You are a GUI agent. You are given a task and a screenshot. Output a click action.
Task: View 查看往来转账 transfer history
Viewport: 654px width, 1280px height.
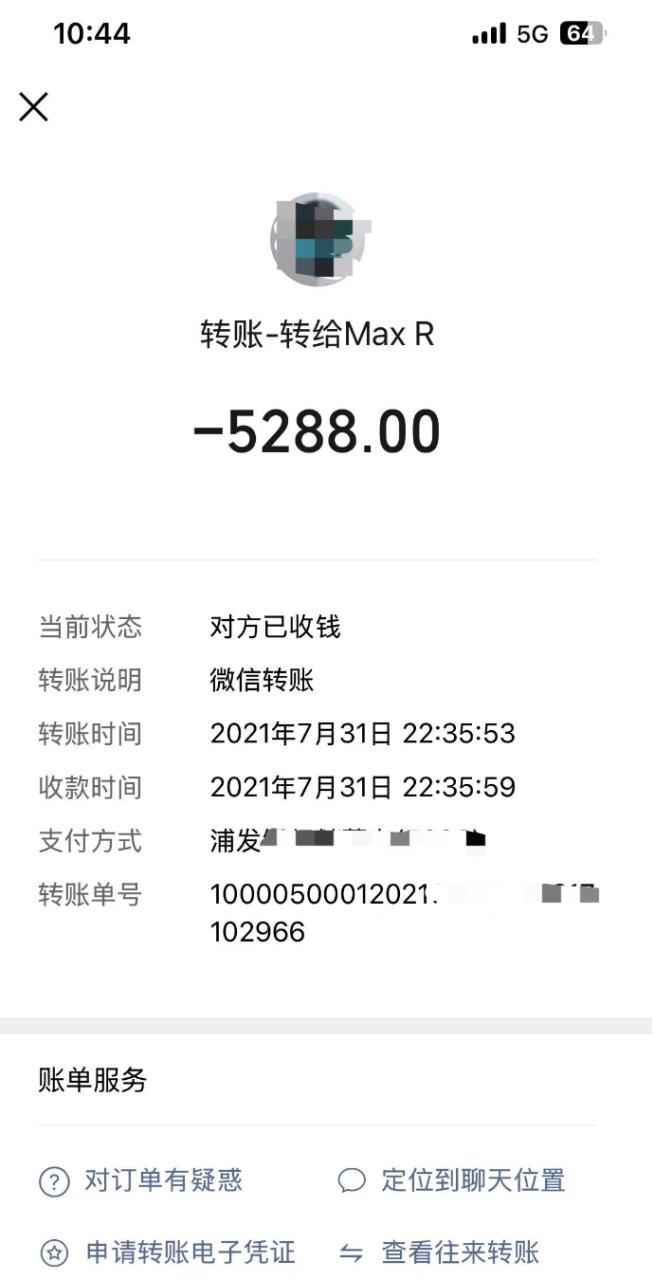coord(440,1252)
